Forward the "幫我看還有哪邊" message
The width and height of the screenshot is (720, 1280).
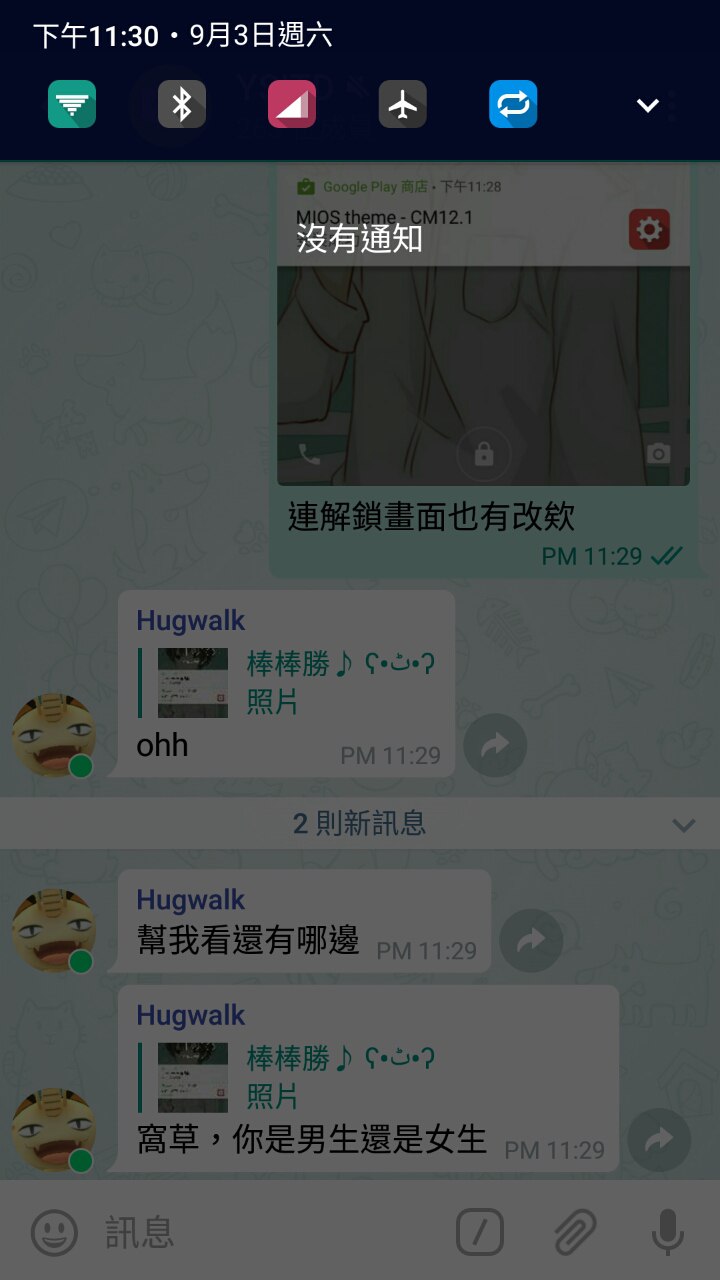pyautogui.click(x=531, y=940)
